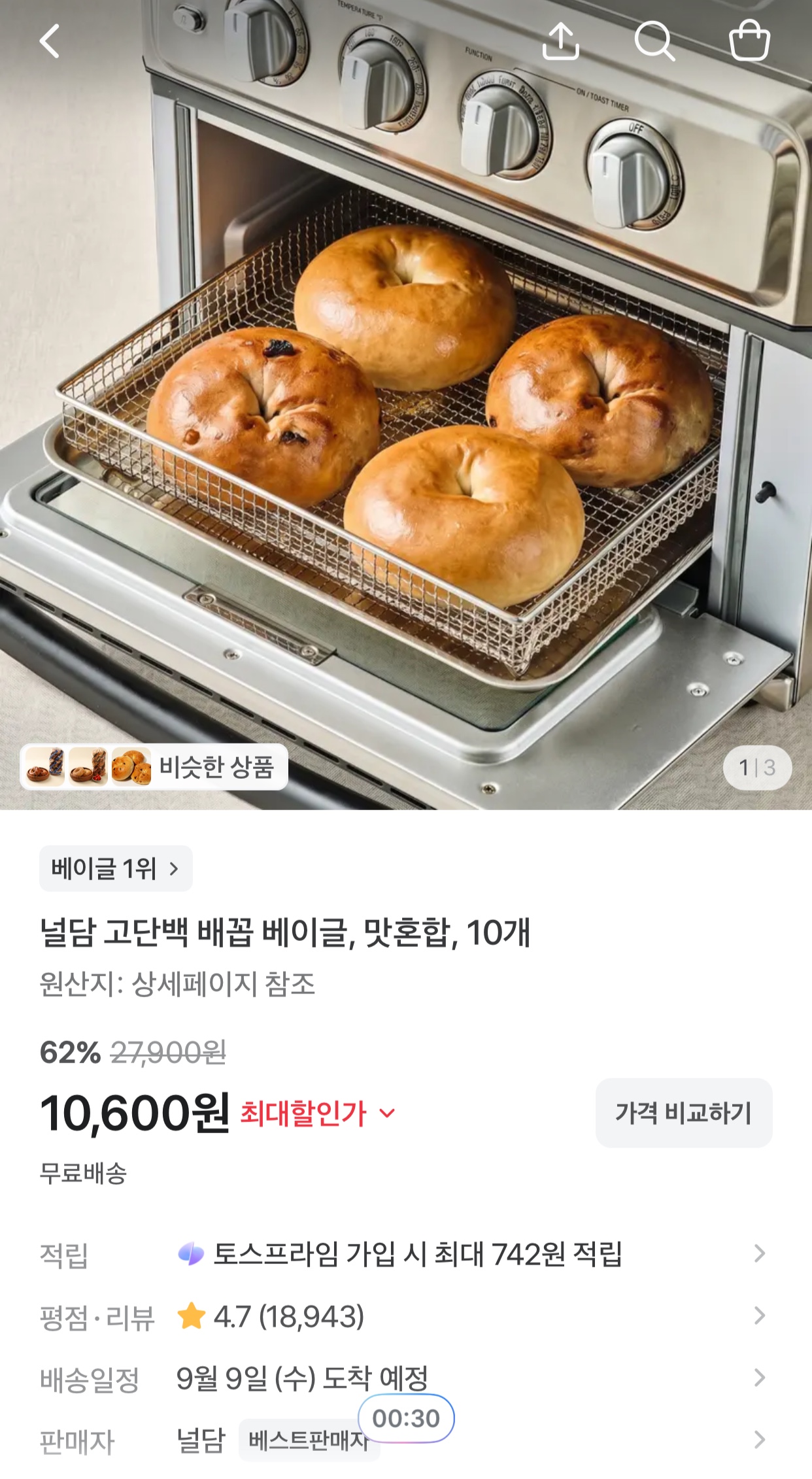The height and width of the screenshot is (1479, 812).
Task: Open the 배송일정 delivery schedule row
Action: click(406, 1378)
